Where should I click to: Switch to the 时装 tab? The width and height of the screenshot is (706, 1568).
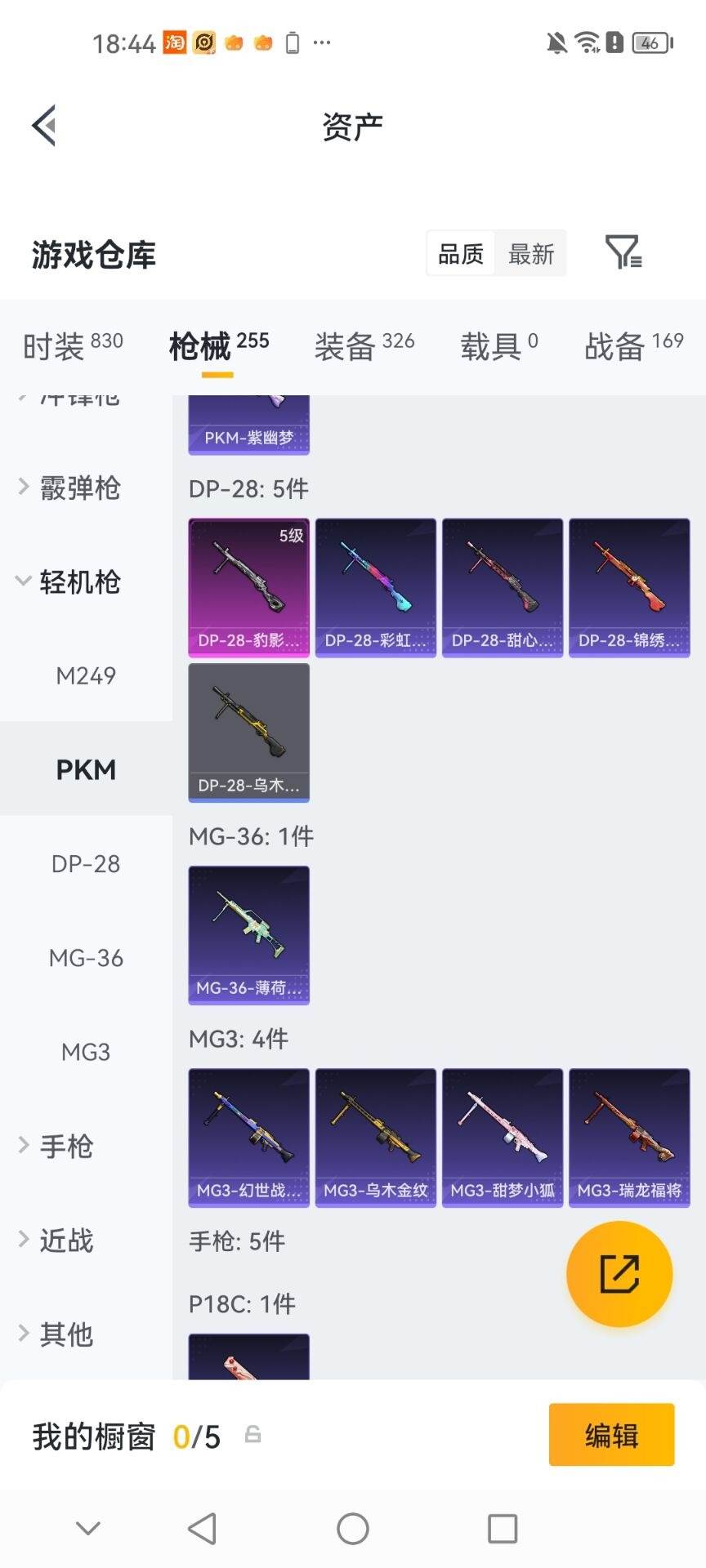(73, 346)
